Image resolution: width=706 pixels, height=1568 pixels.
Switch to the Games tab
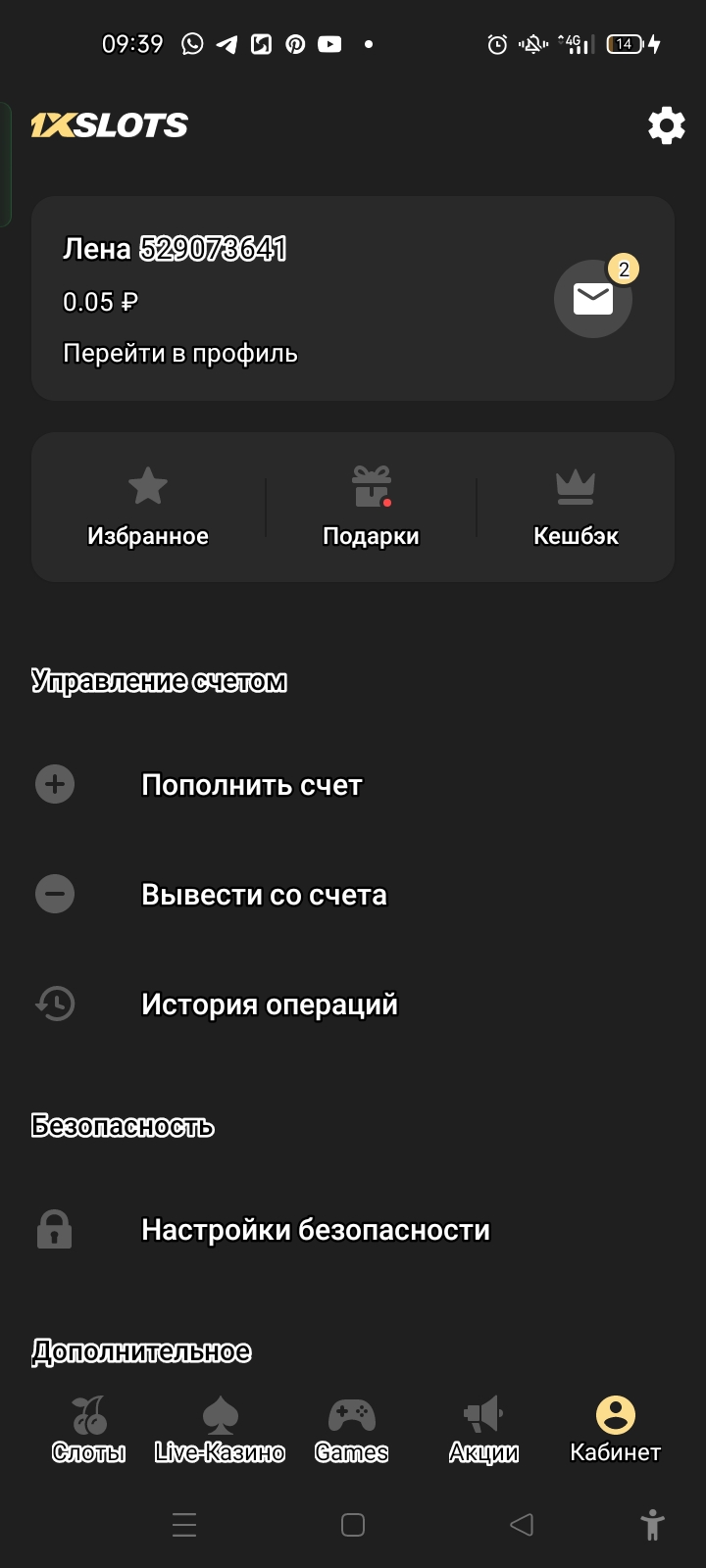(352, 1430)
